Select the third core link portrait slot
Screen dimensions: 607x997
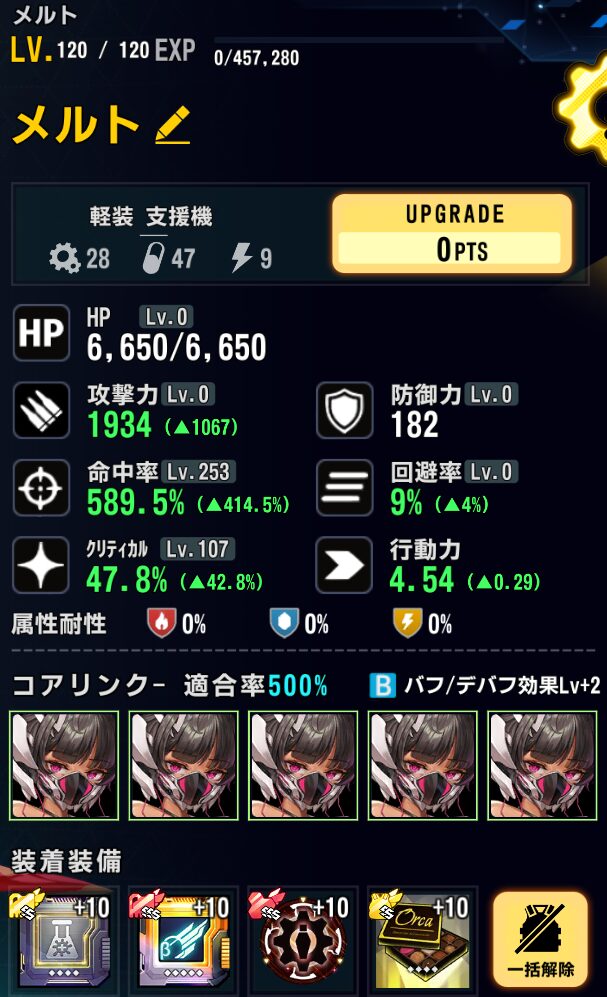[303, 765]
